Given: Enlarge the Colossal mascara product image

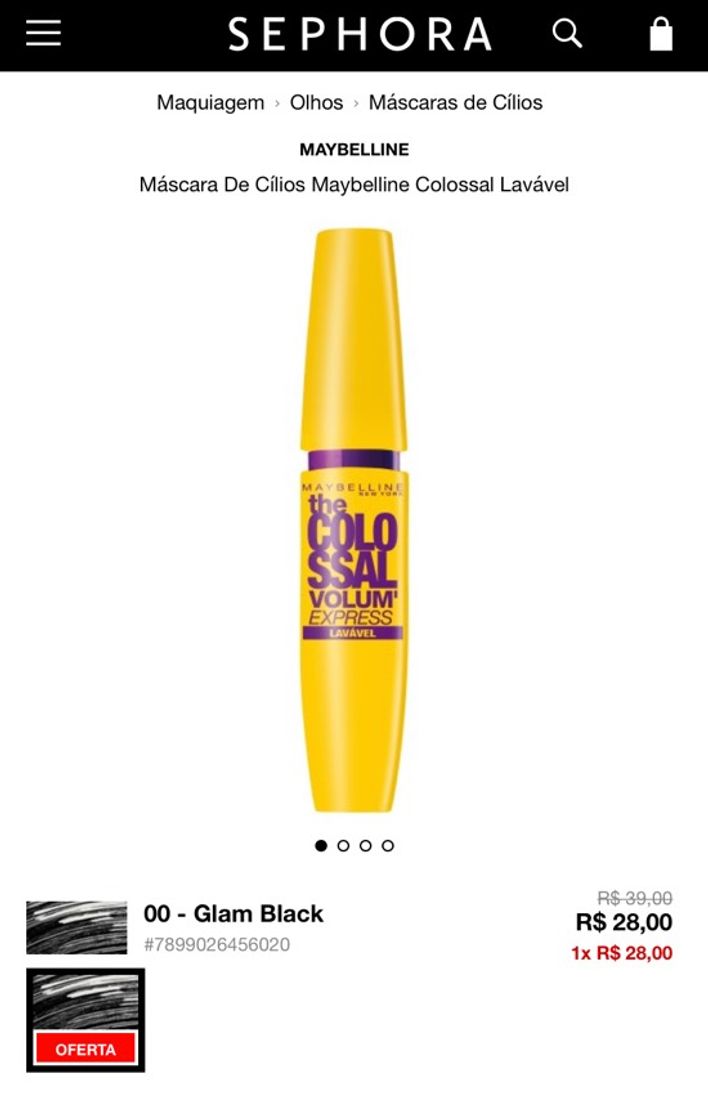Looking at the screenshot, I should [x=354, y=520].
